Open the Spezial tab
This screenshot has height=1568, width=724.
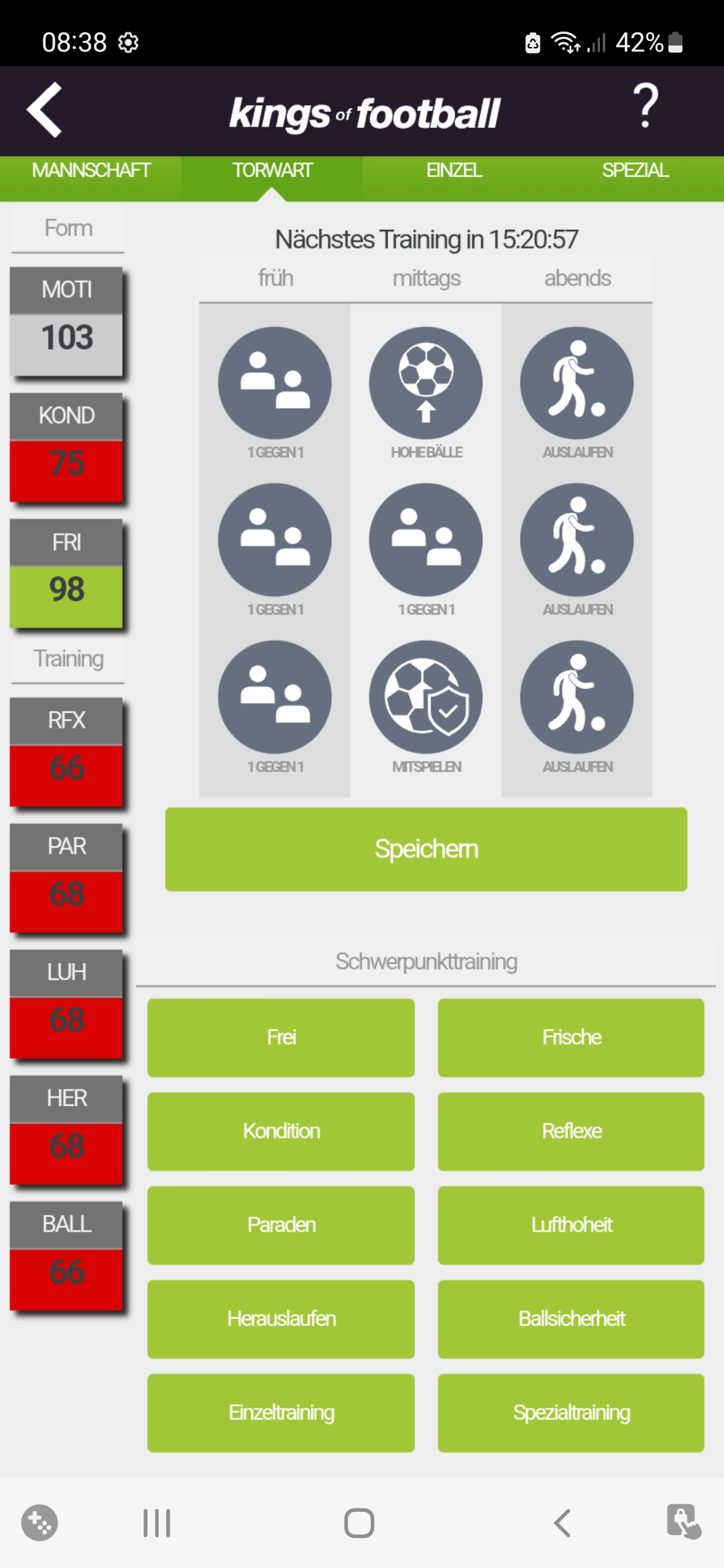point(635,171)
